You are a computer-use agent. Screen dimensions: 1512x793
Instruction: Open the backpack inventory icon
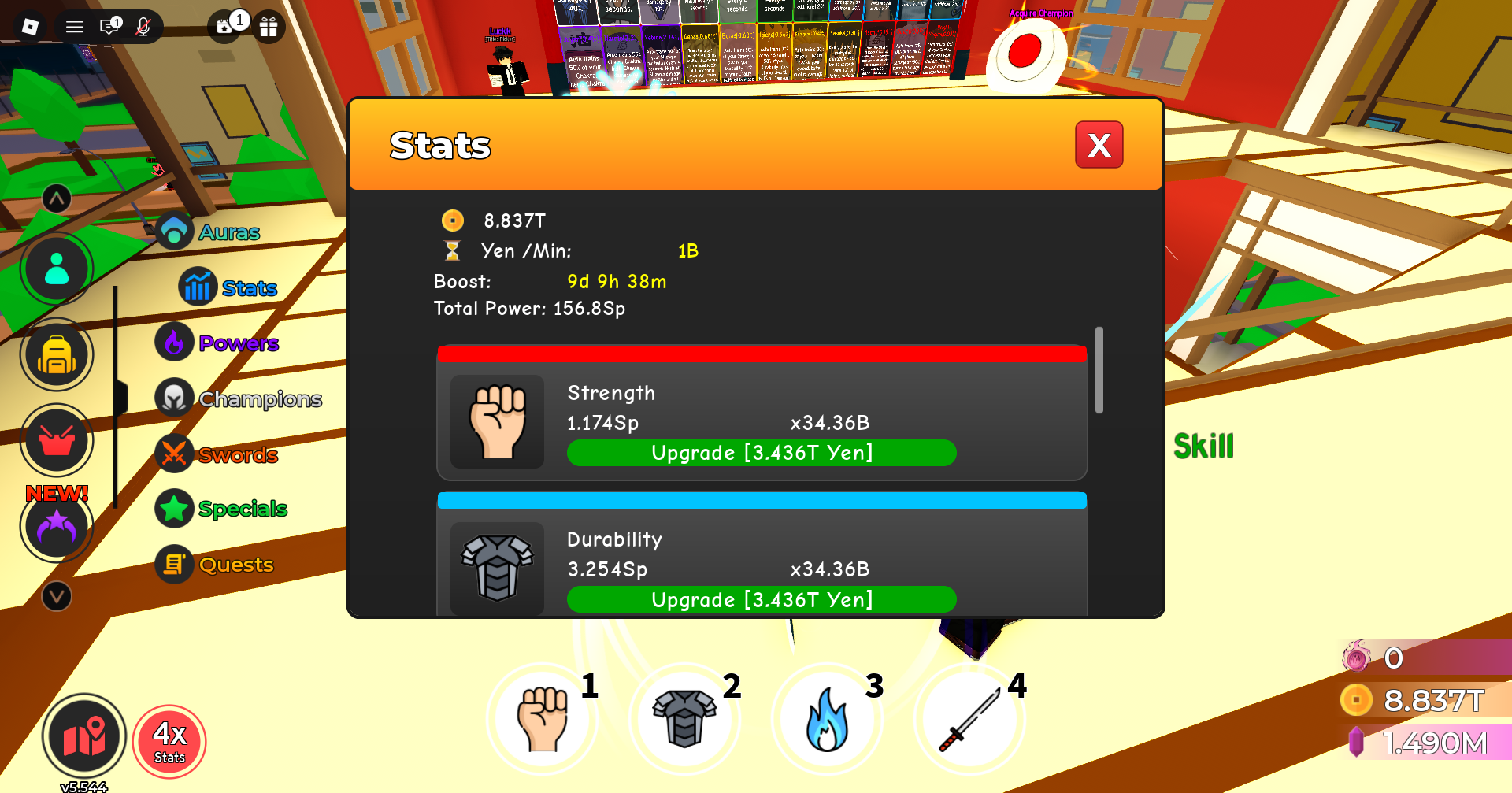(57, 355)
